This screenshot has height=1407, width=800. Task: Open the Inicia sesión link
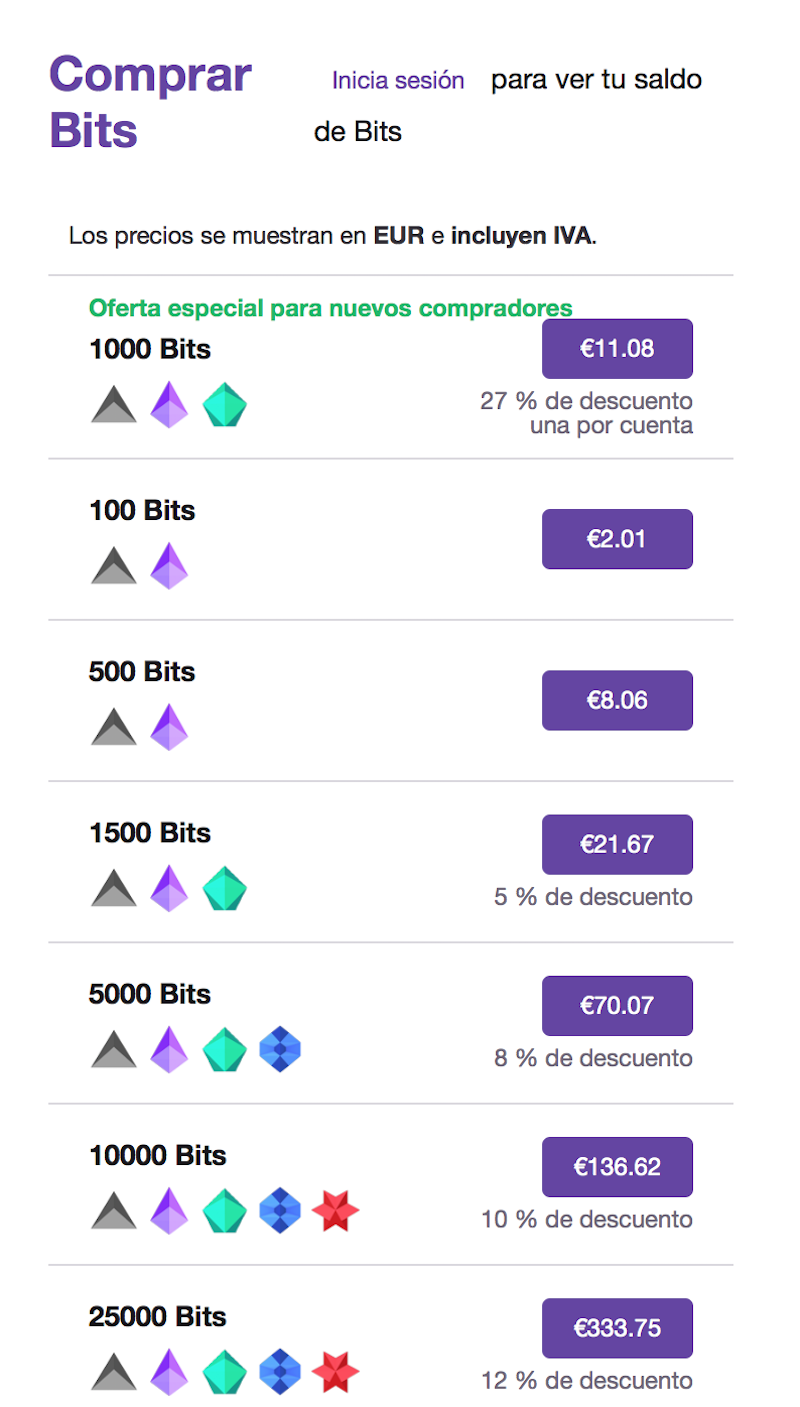[x=398, y=81]
